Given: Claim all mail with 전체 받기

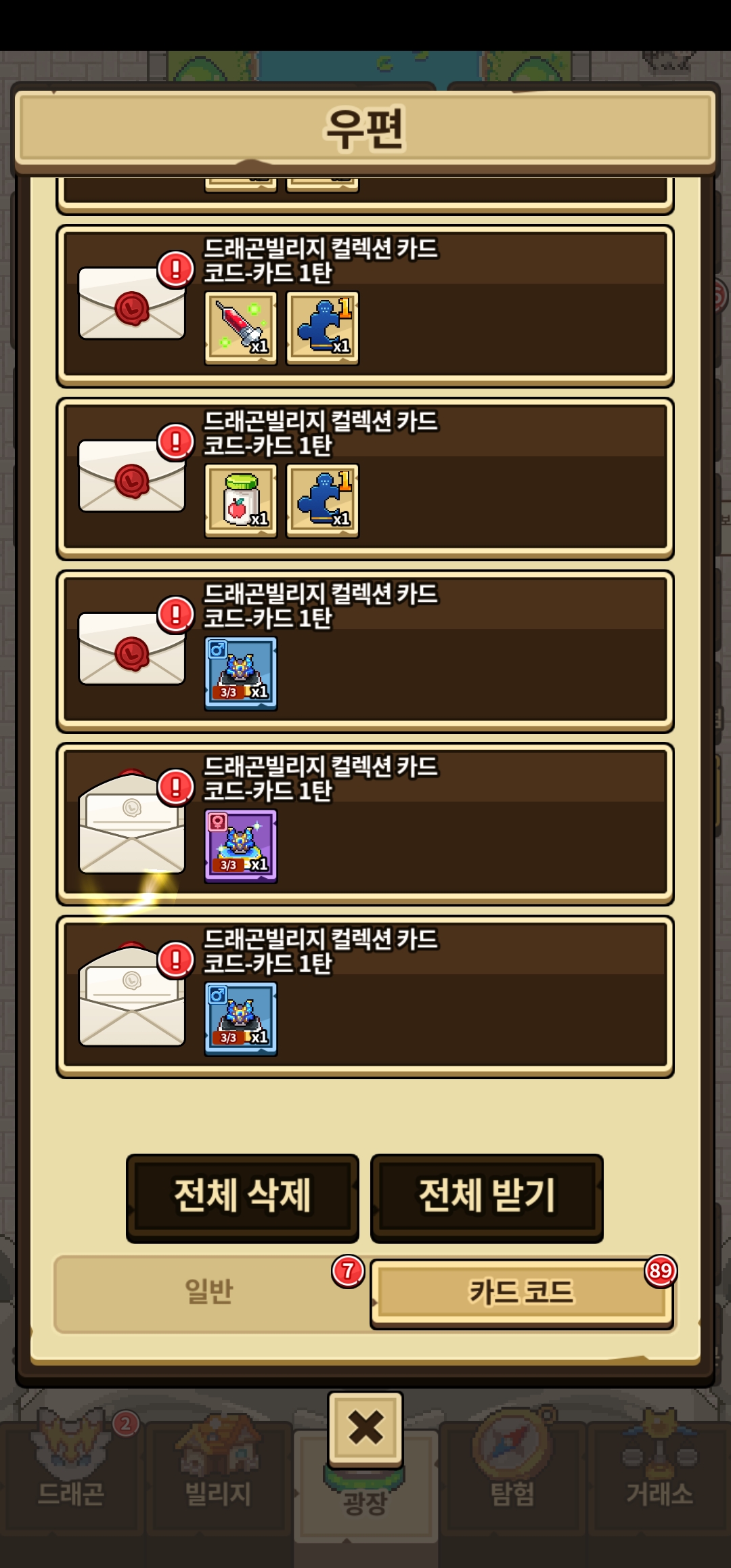Looking at the screenshot, I should [487, 1197].
